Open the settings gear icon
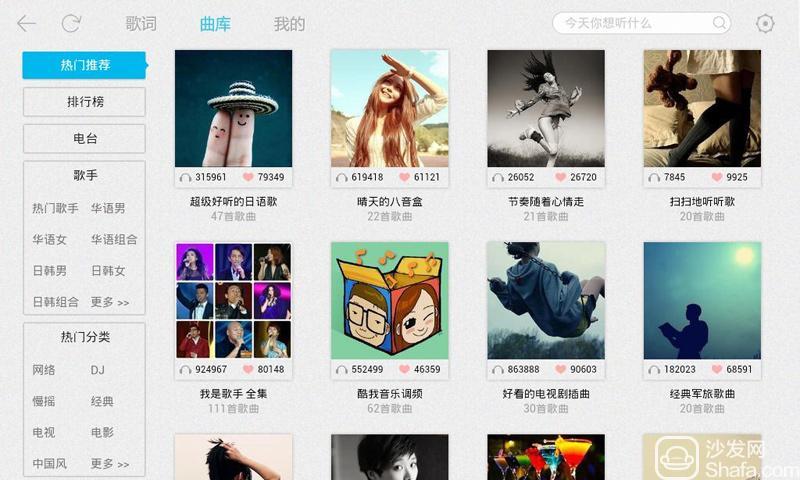Image resolution: width=800 pixels, height=480 pixels. coord(765,23)
